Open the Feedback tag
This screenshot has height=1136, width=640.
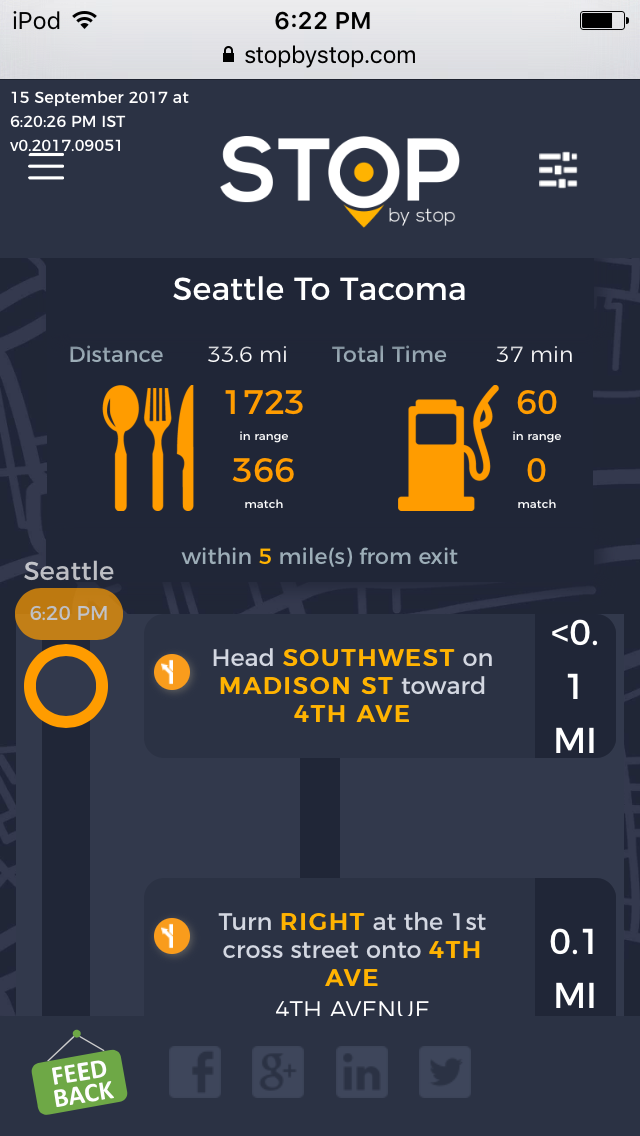tap(78, 1078)
